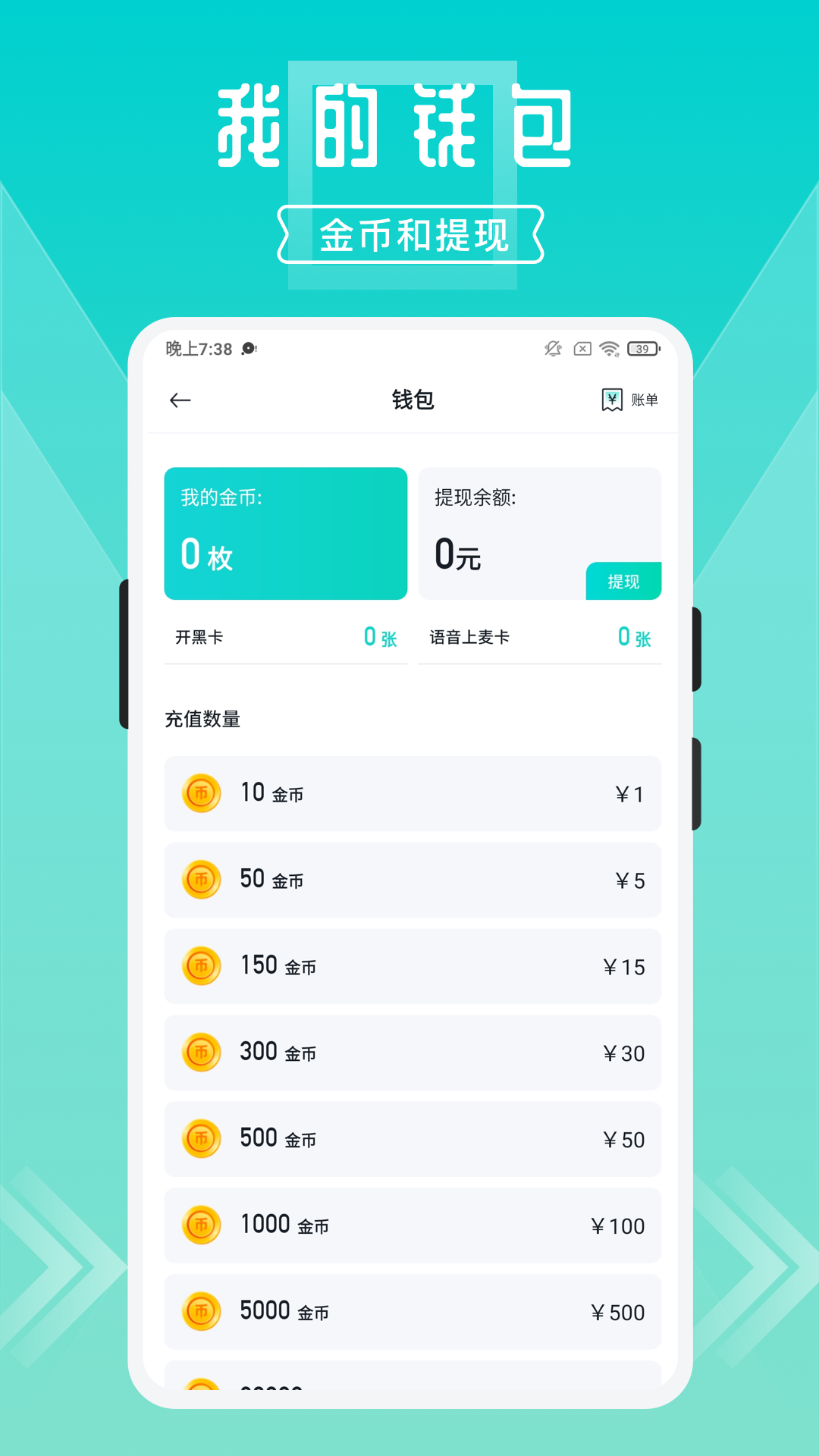Tap the coin icon beside 5000 金币

click(x=201, y=1312)
